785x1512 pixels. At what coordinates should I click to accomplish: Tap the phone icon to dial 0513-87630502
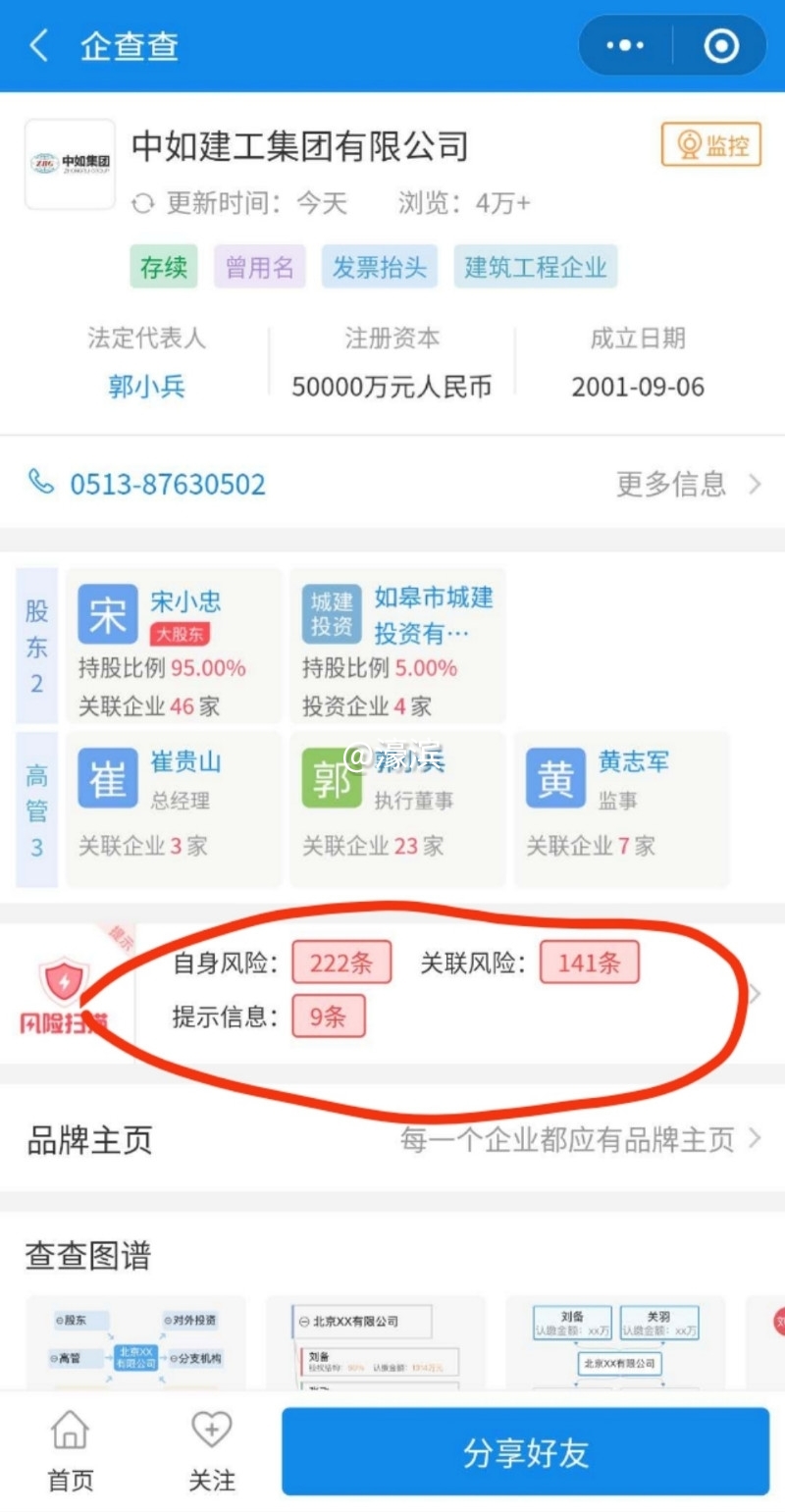(40, 483)
